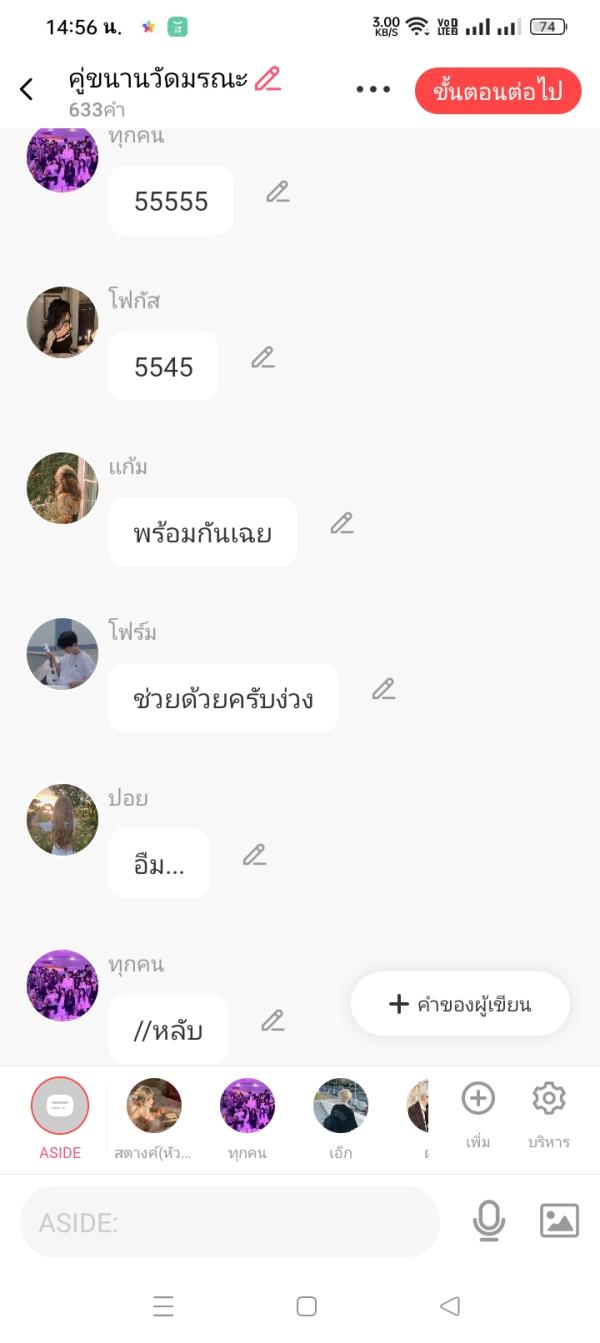Edit the message "55555"

[277, 192]
